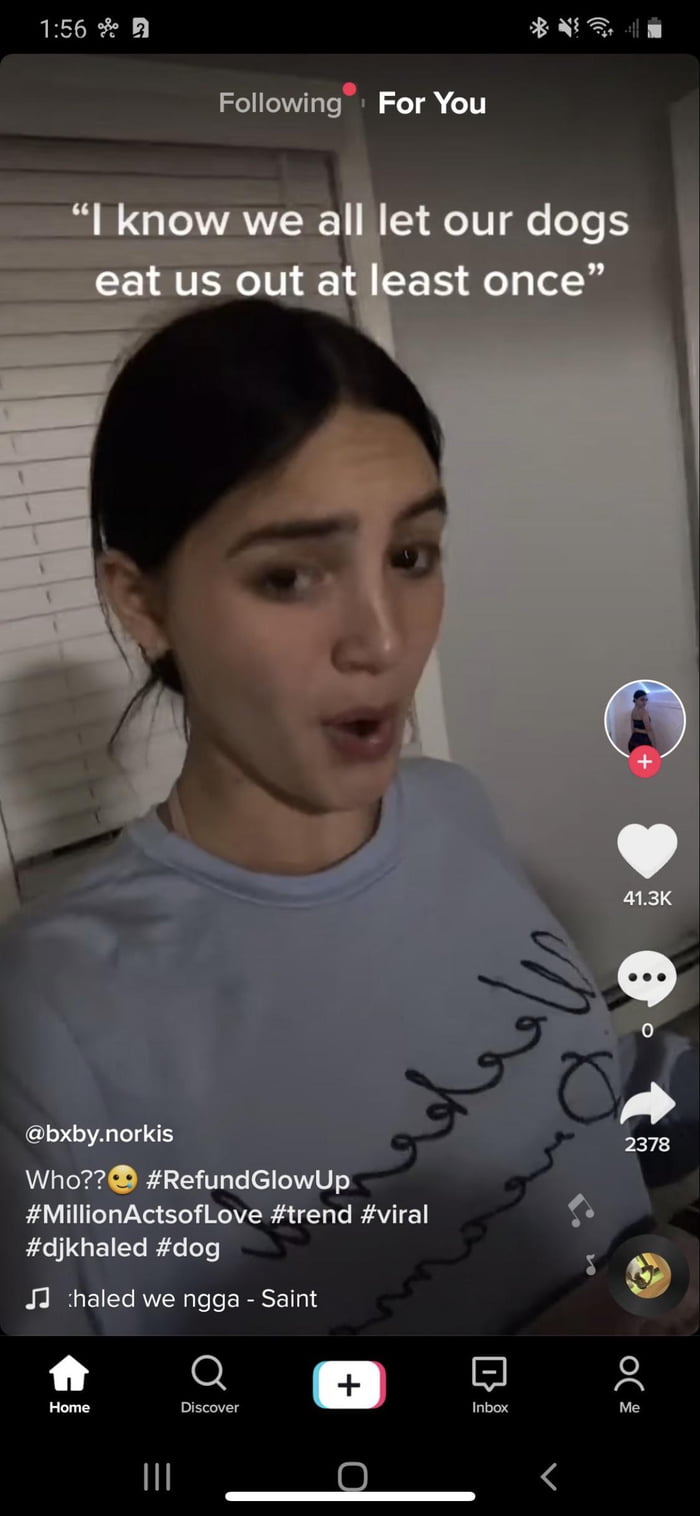
Task: Open the creator's profile picture
Action: point(644,718)
